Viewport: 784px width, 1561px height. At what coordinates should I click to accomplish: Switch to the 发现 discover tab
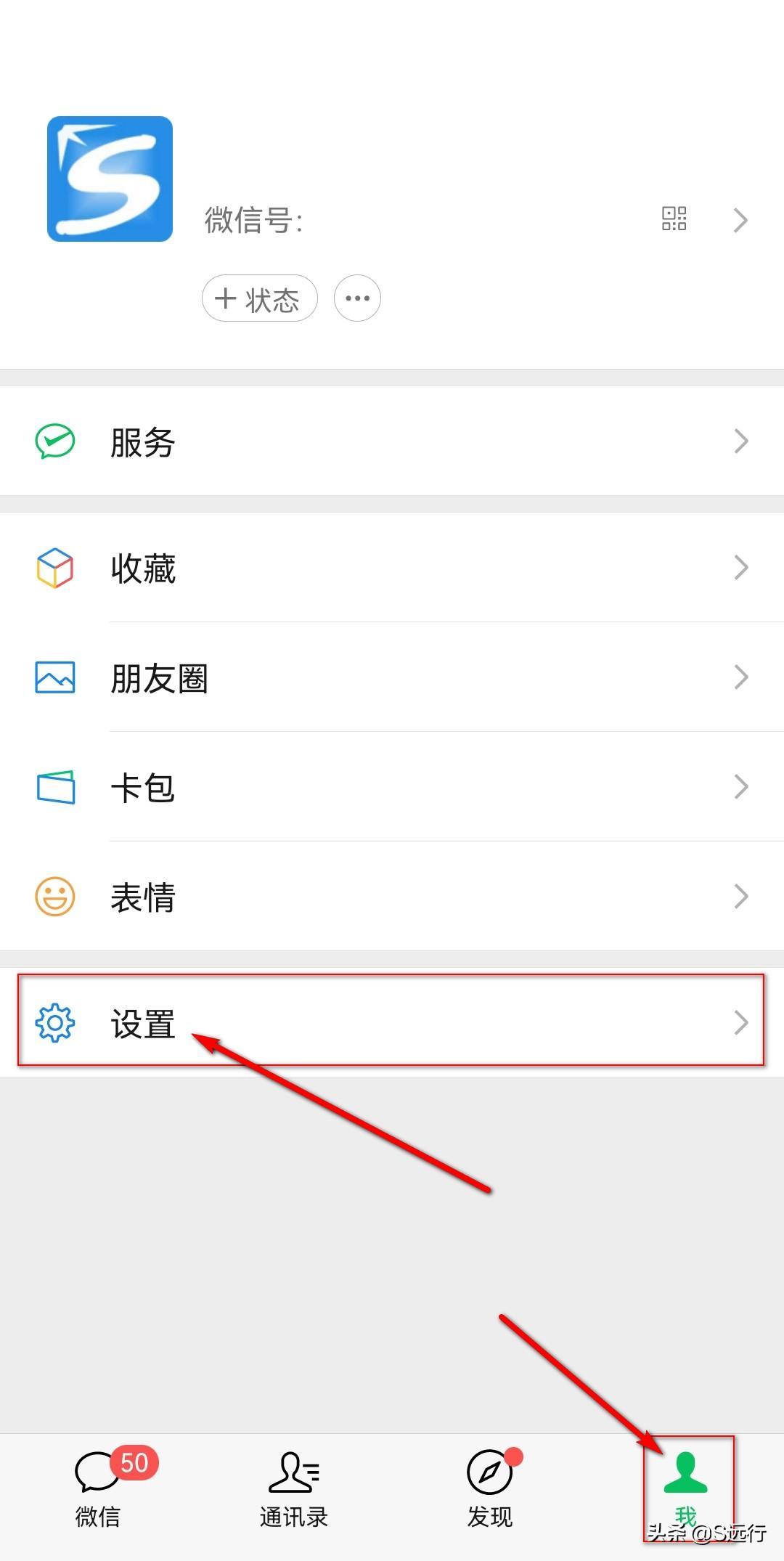point(490,1490)
